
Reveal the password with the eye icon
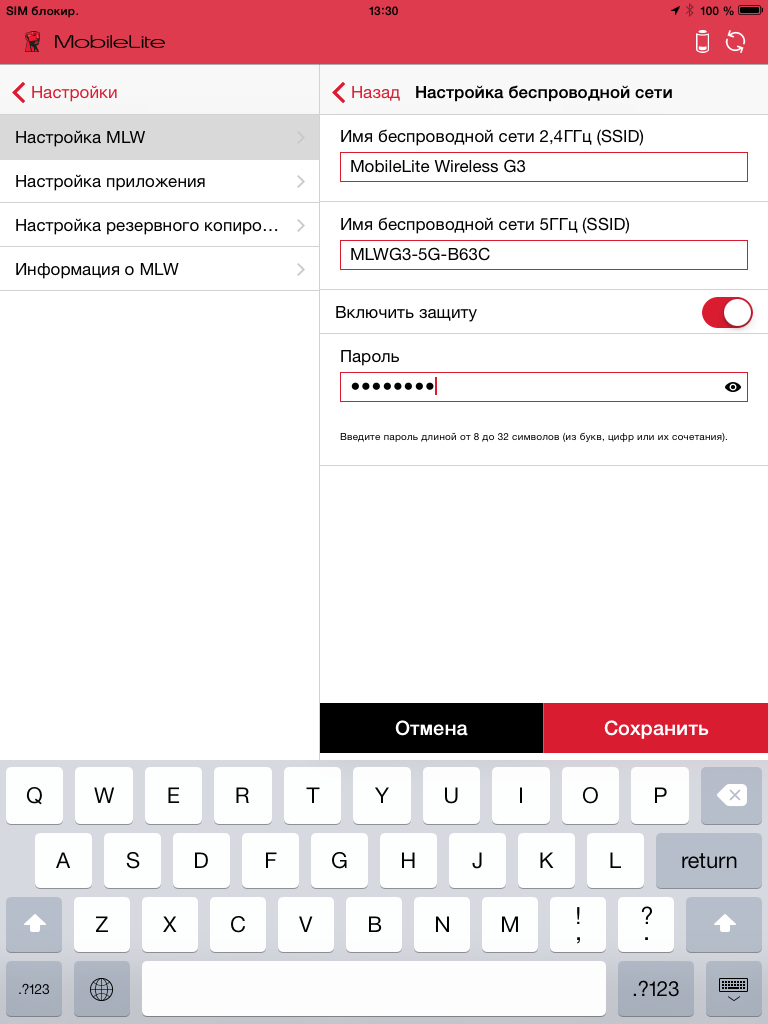[x=733, y=387]
